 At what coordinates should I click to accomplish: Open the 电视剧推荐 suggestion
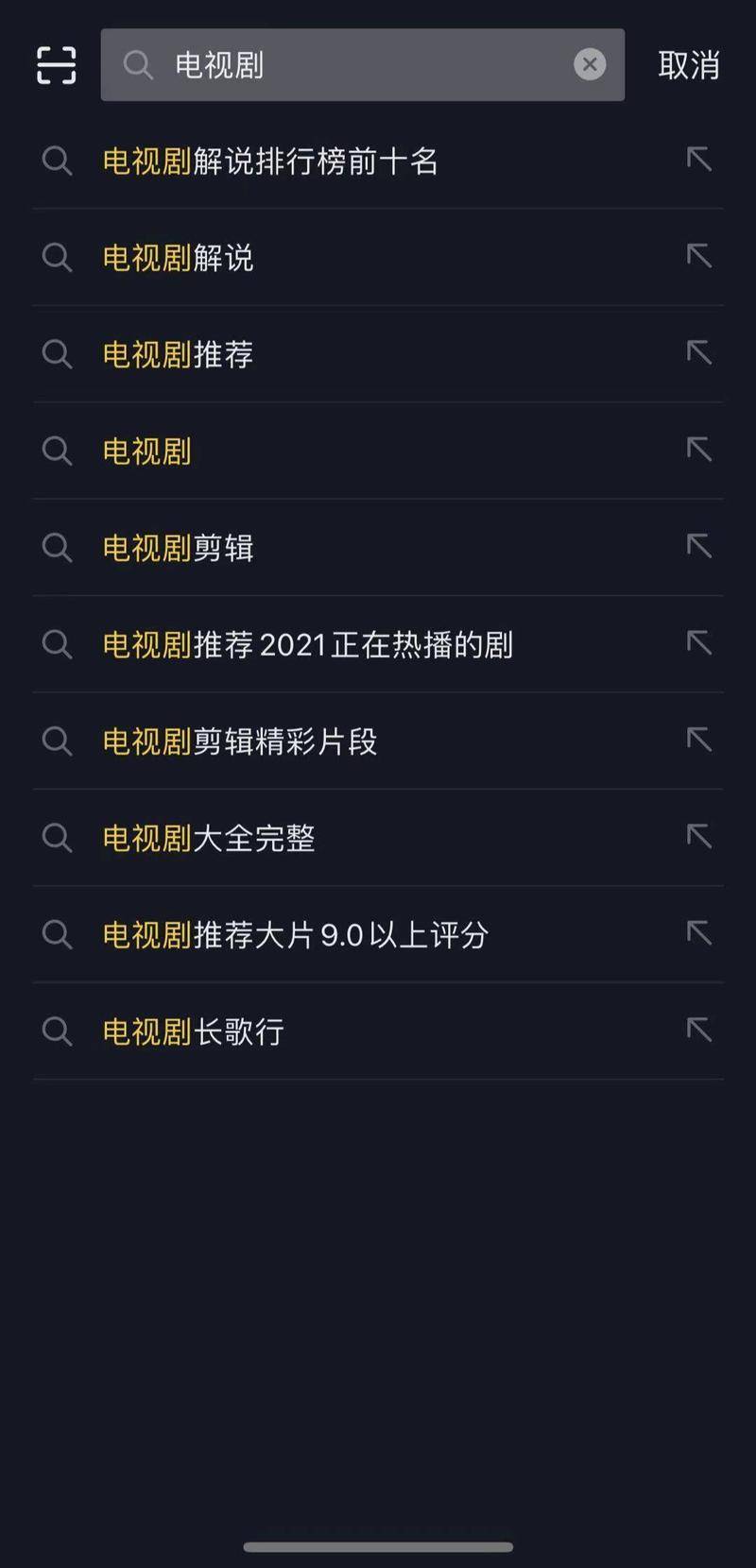[378, 354]
